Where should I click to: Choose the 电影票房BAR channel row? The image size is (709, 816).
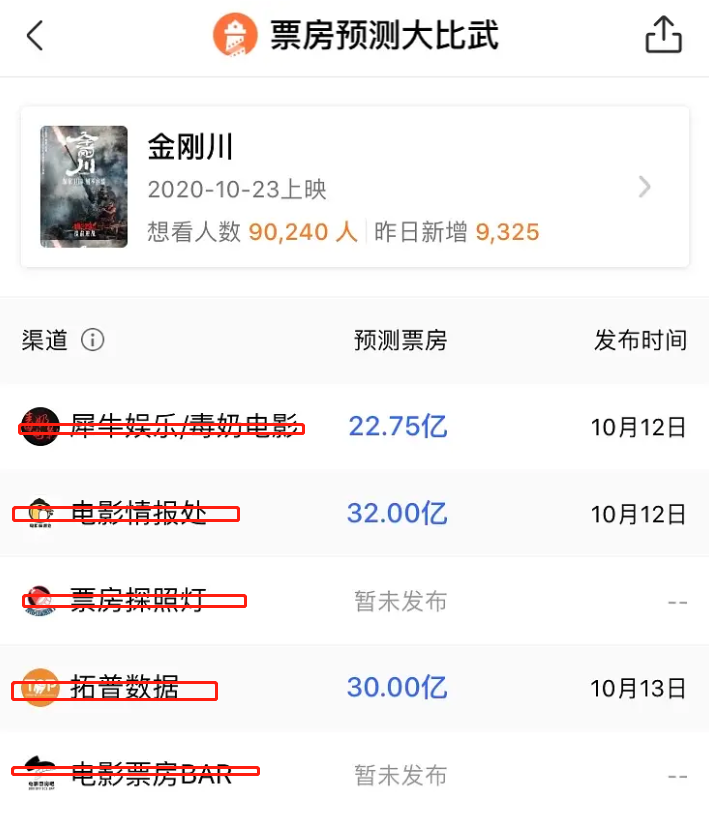click(x=354, y=774)
